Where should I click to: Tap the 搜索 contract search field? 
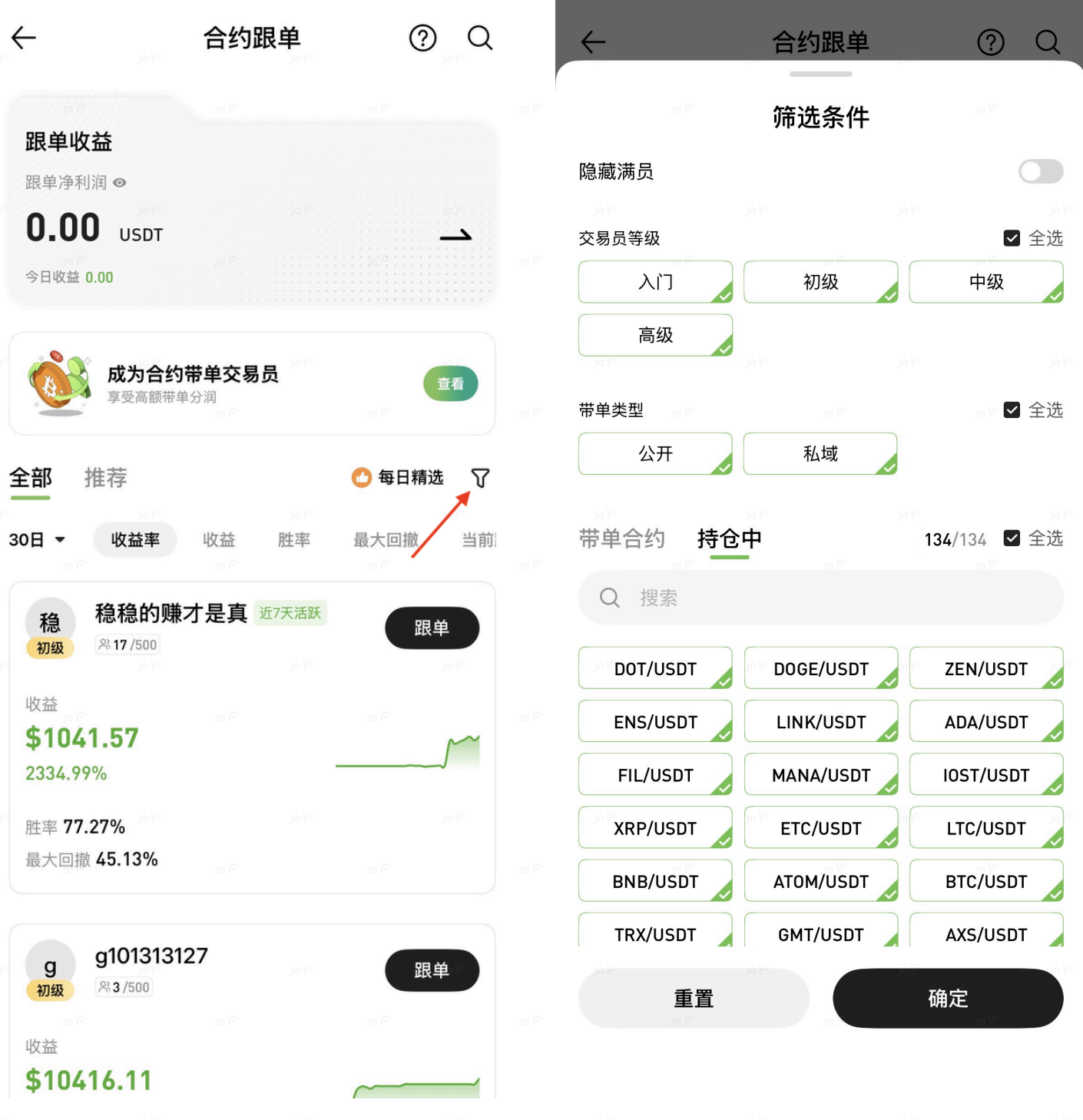[x=821, y=598]
